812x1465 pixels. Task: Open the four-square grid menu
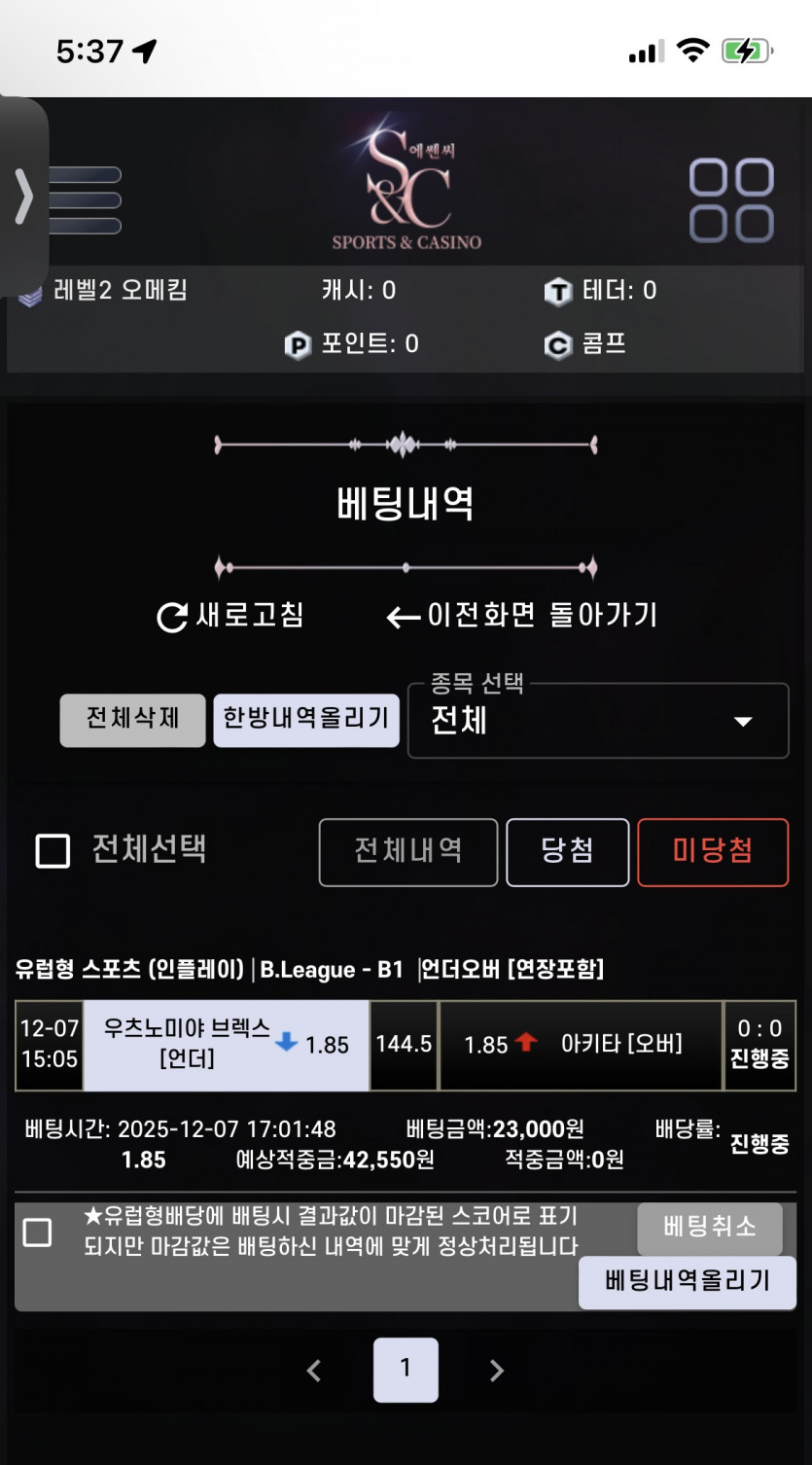point(731,200)
